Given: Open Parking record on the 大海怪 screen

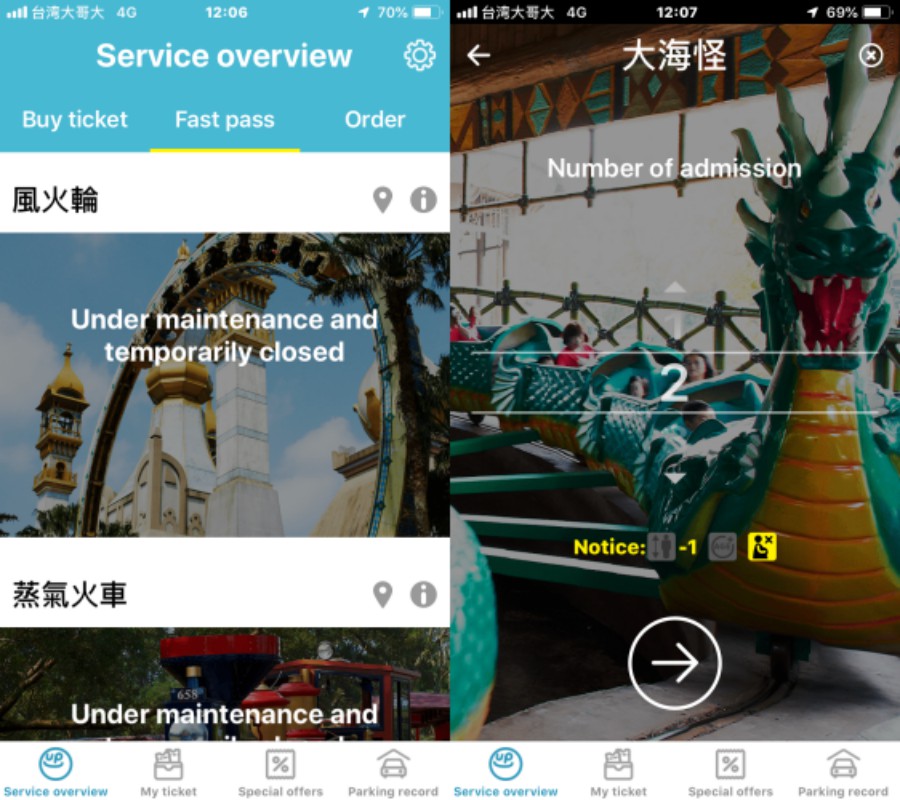Looking at the screenshot, I should tap(843, 773).
